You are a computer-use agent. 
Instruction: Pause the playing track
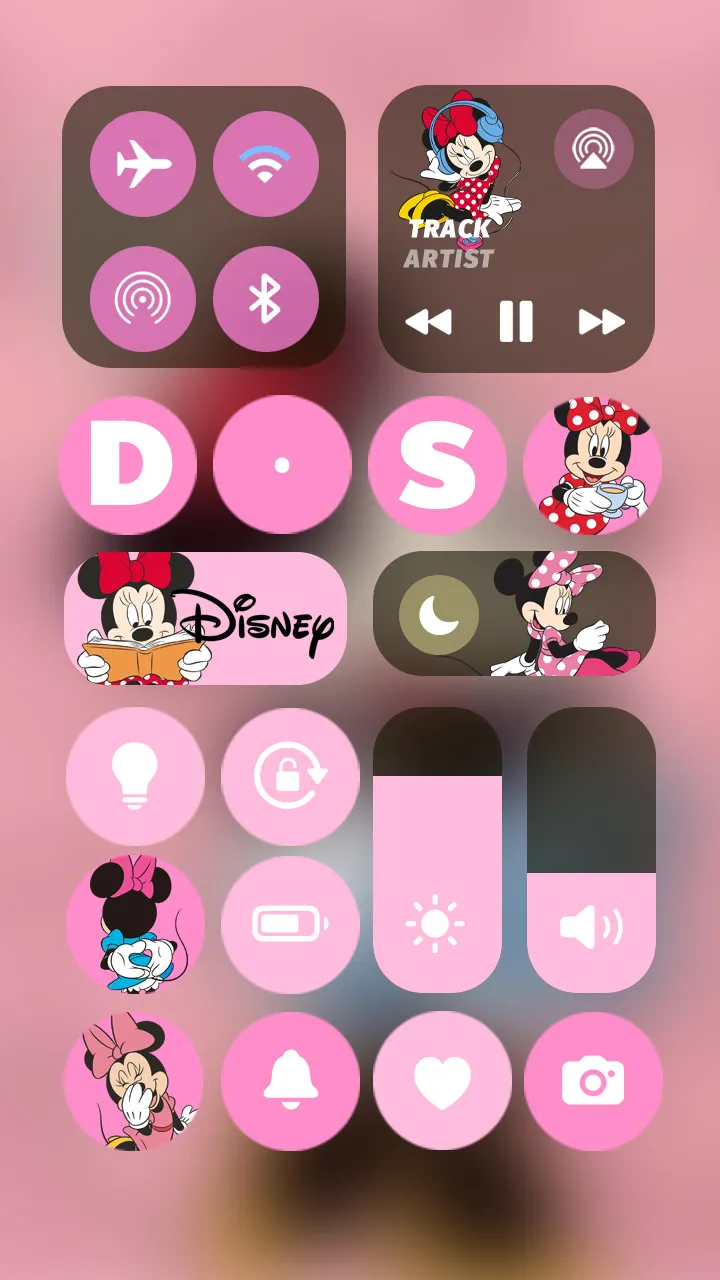pos(516,322)
